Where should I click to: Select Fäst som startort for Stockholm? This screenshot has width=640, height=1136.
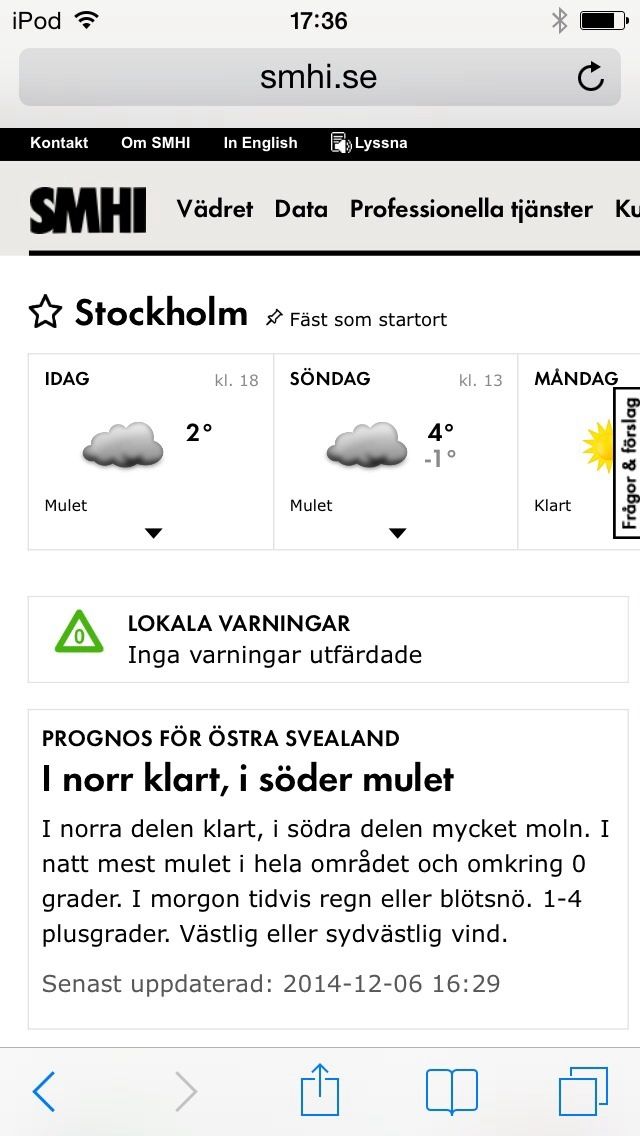tap(357, 319)
